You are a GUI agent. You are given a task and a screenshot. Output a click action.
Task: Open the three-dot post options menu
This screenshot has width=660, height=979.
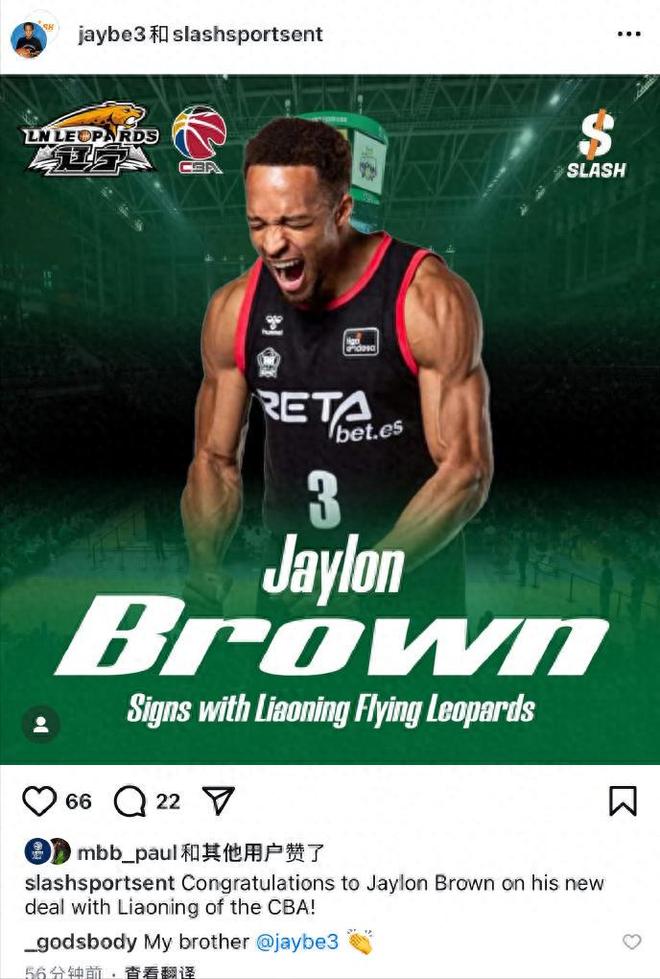628,34
